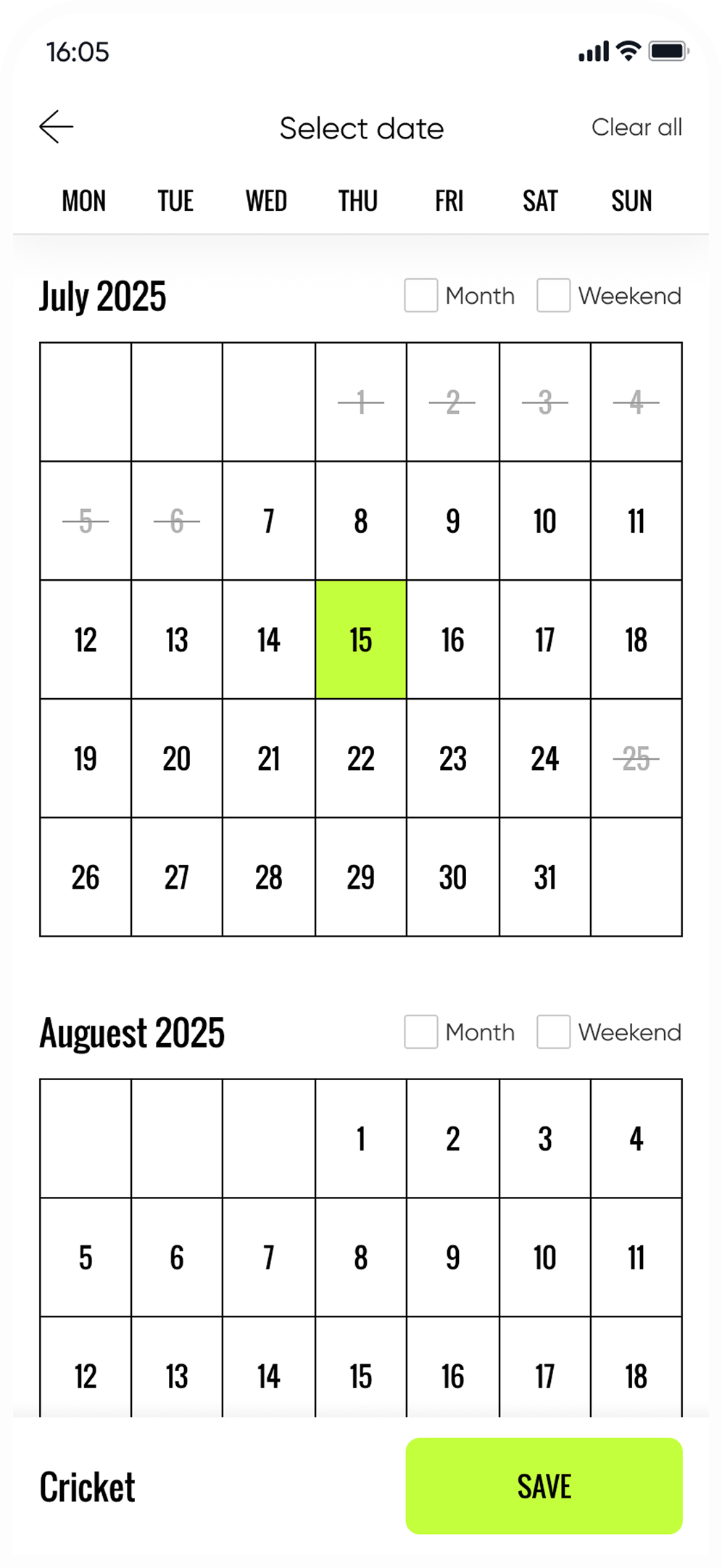Enable the Weekend checkbox for August 2025
The height and width of the screenshot is (1568, 722).
click(x=553, y=1032)
